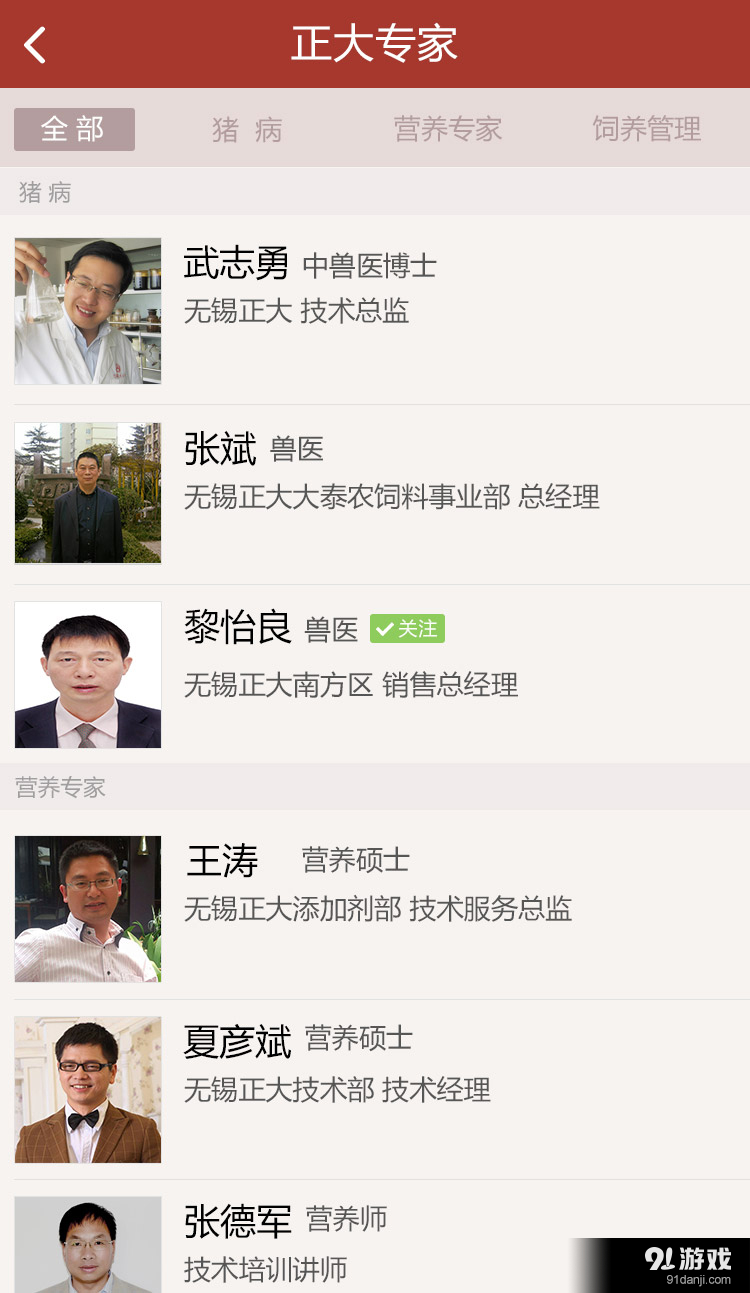This screenshot has height=1293, width=750.
Task: Tap the back arrow in the title bar
Action: (33, 44)
